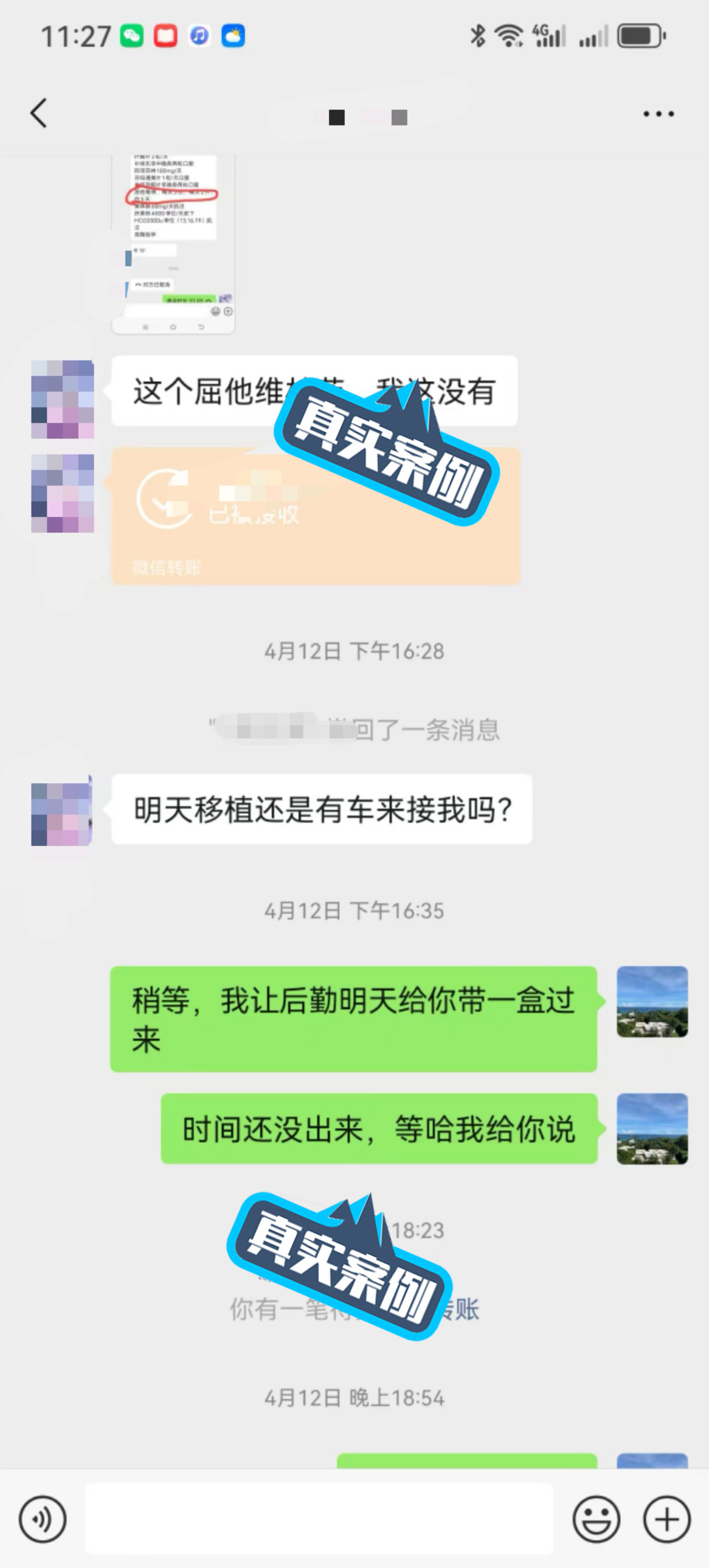Focus the message text field
The height and width of the screenshot is (1568, 709).
[319, 1519]
